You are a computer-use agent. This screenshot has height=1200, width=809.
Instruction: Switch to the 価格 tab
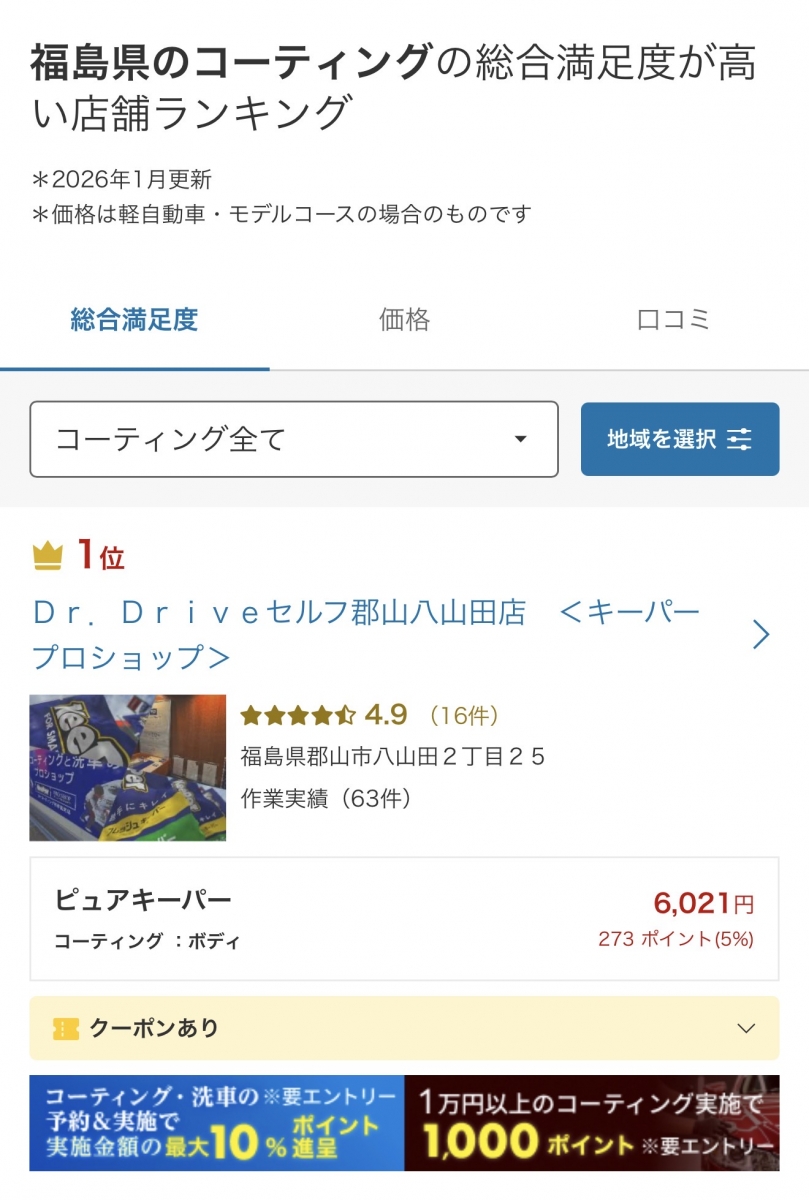click(404, 320)
